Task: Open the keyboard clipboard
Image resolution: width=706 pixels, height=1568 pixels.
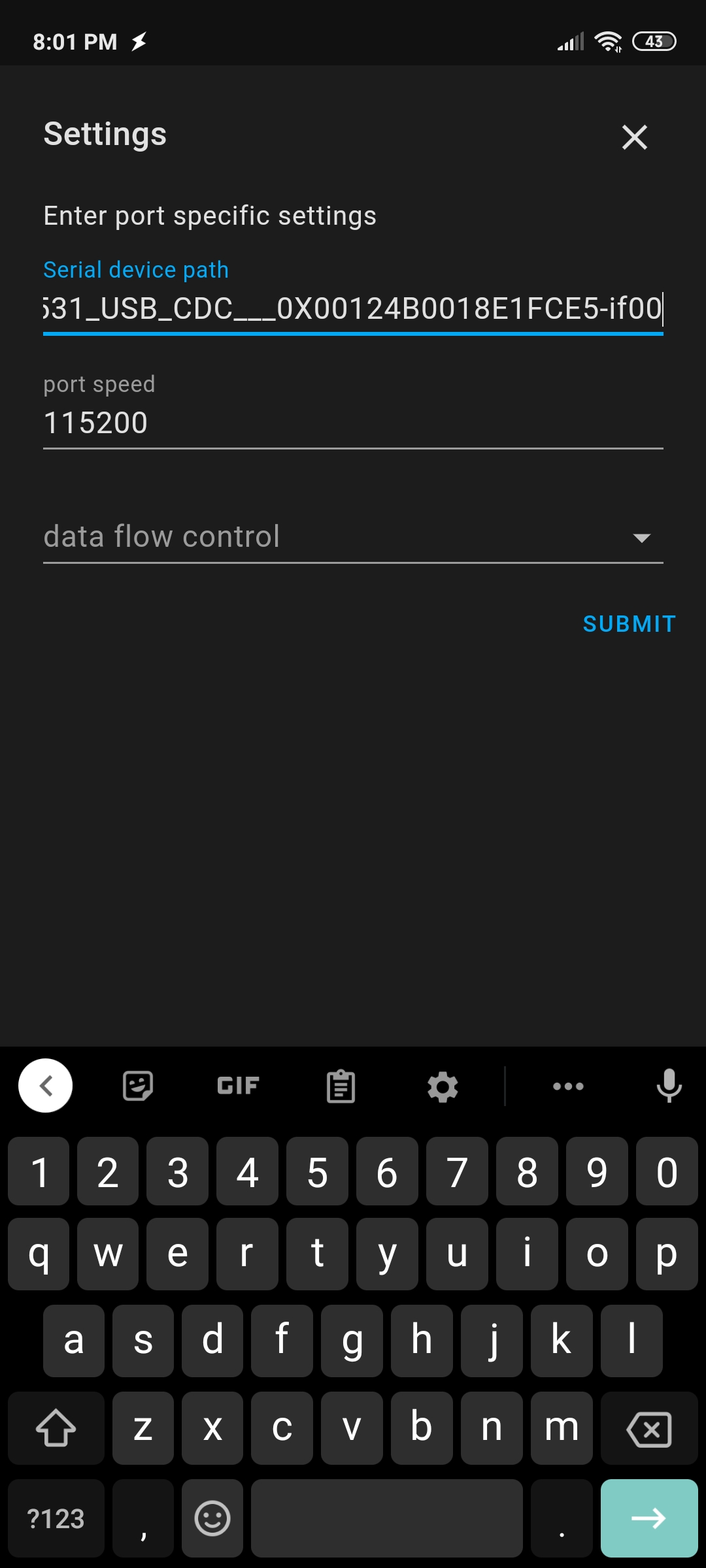Action: 341,1086
